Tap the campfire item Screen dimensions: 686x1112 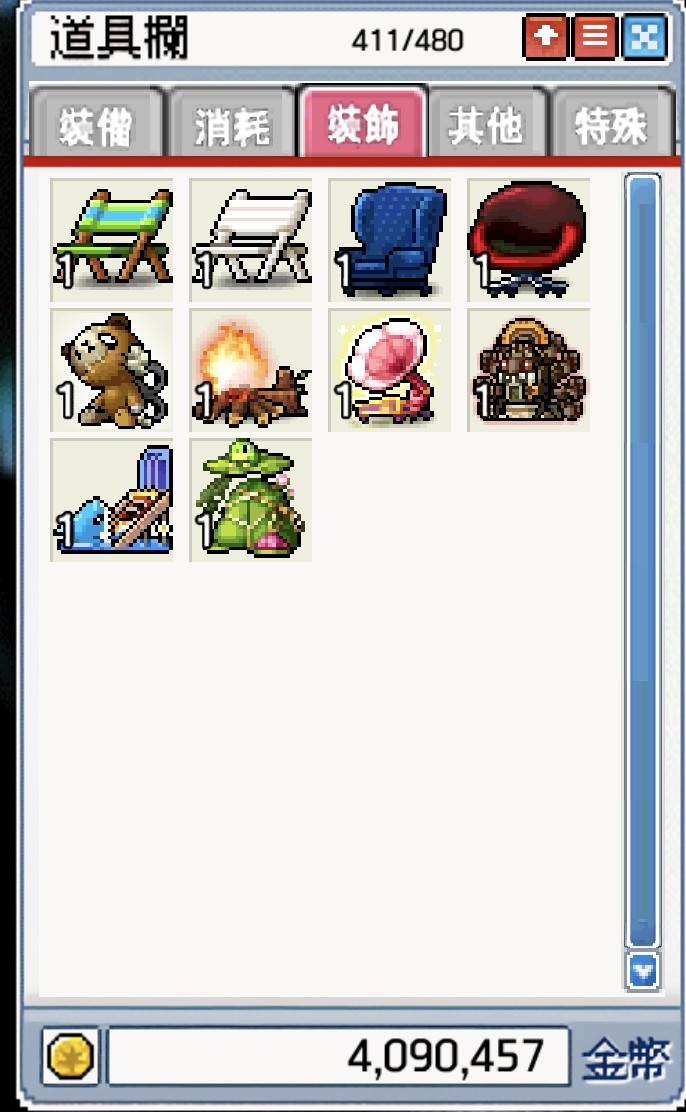pyautogui.click(x=251, y=370)
